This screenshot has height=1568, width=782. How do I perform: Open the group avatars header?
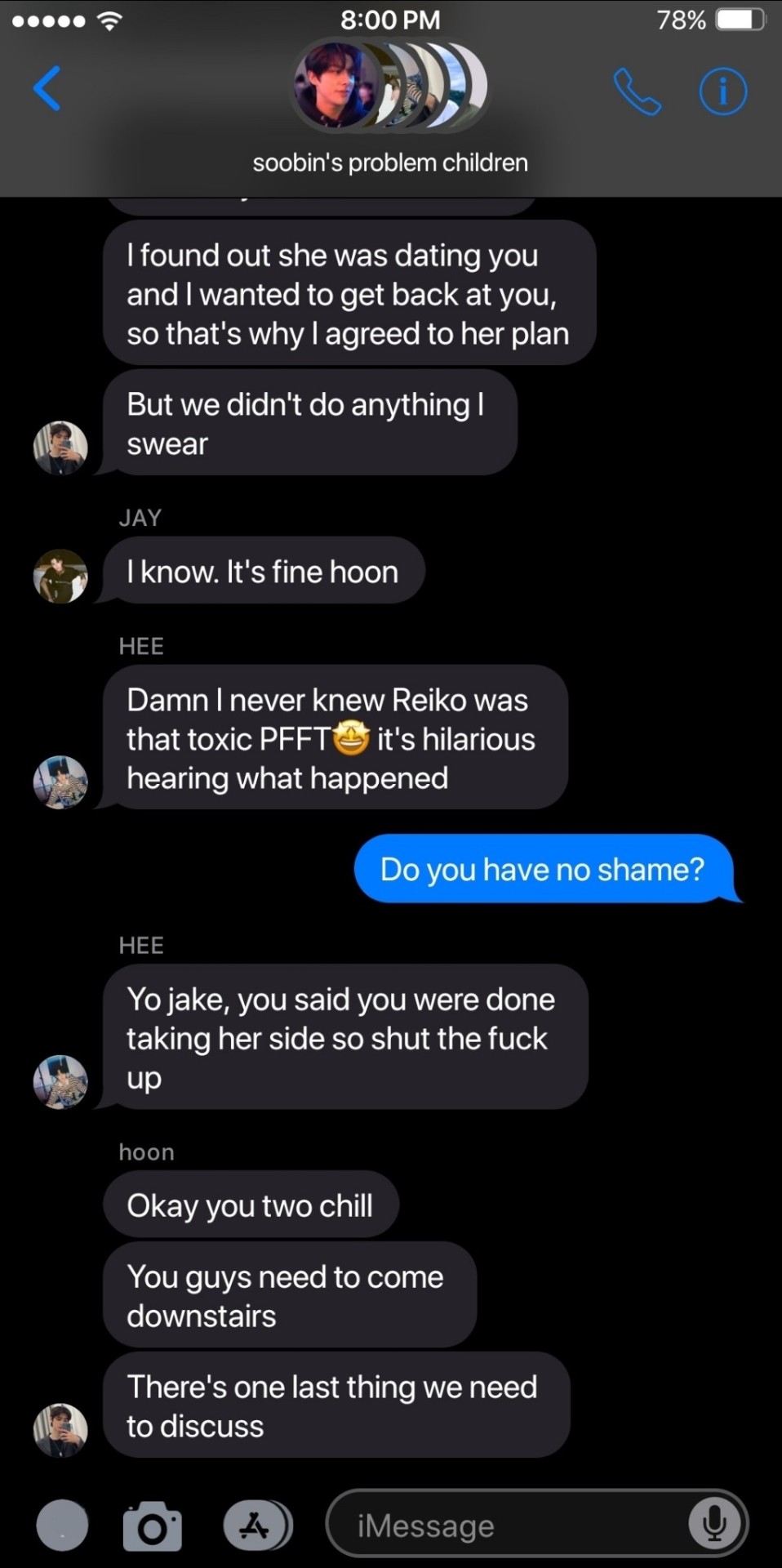pos(390,87)
